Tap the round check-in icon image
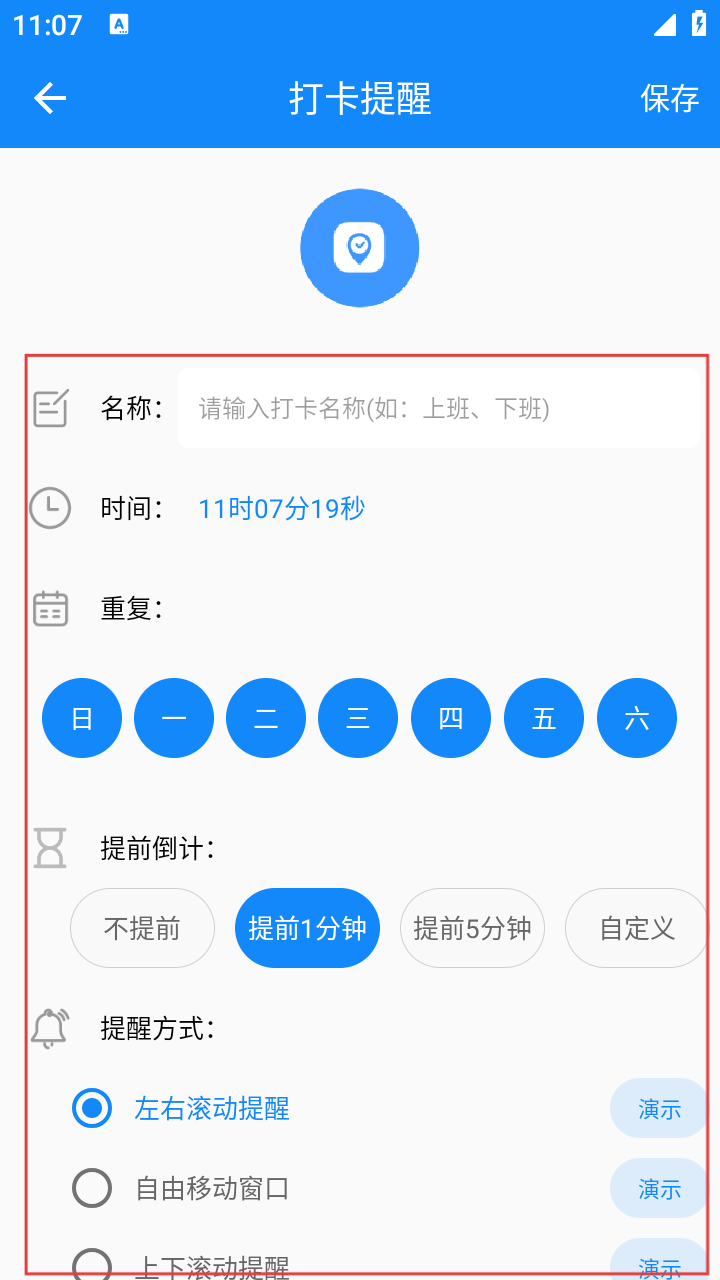Viewport: 720px width, 1280px height. tap(360, 248)
